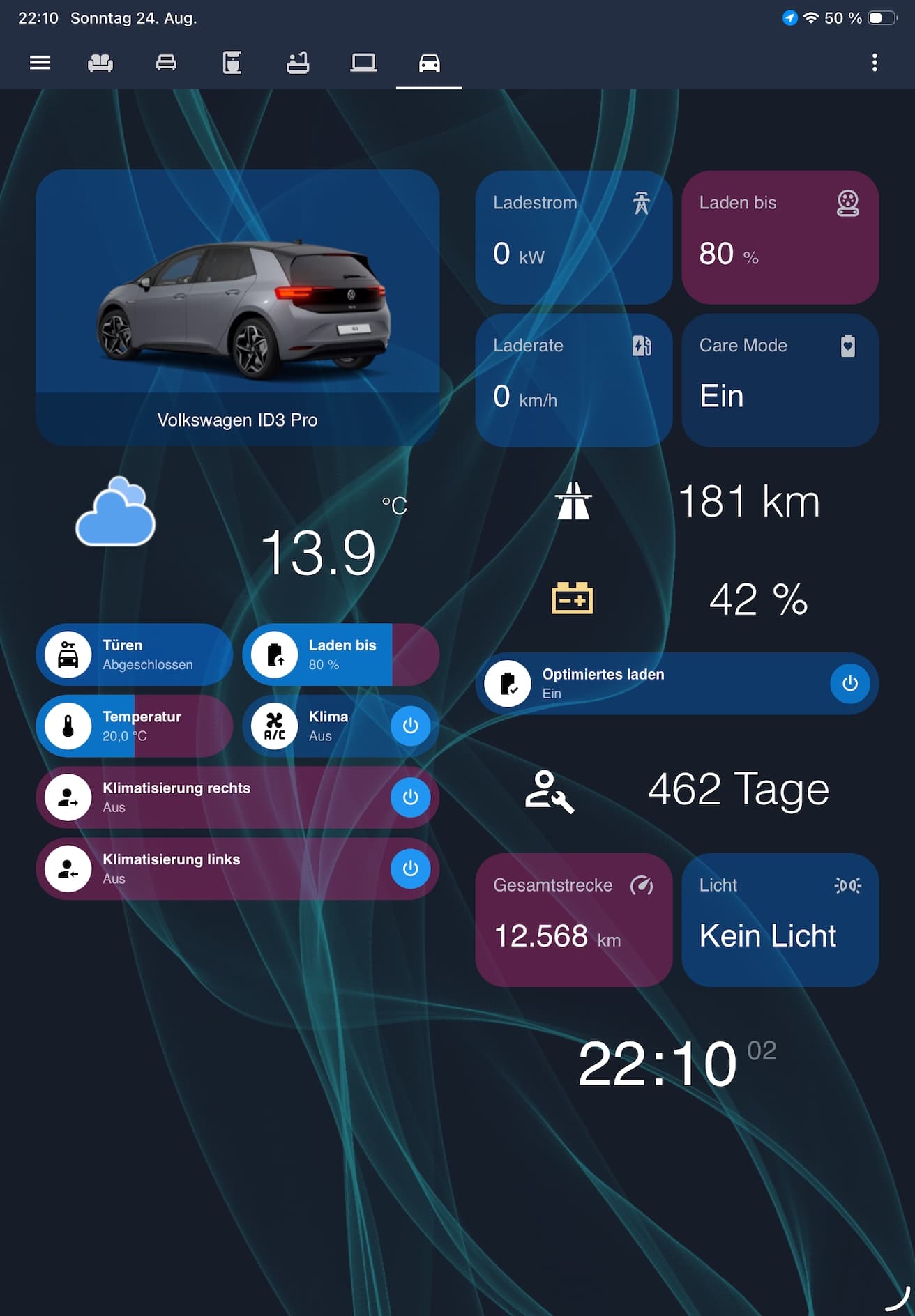Toggle the Klima power button
Screen dimensions: 915x1316
pyautogui.click(x=410, y=726)
